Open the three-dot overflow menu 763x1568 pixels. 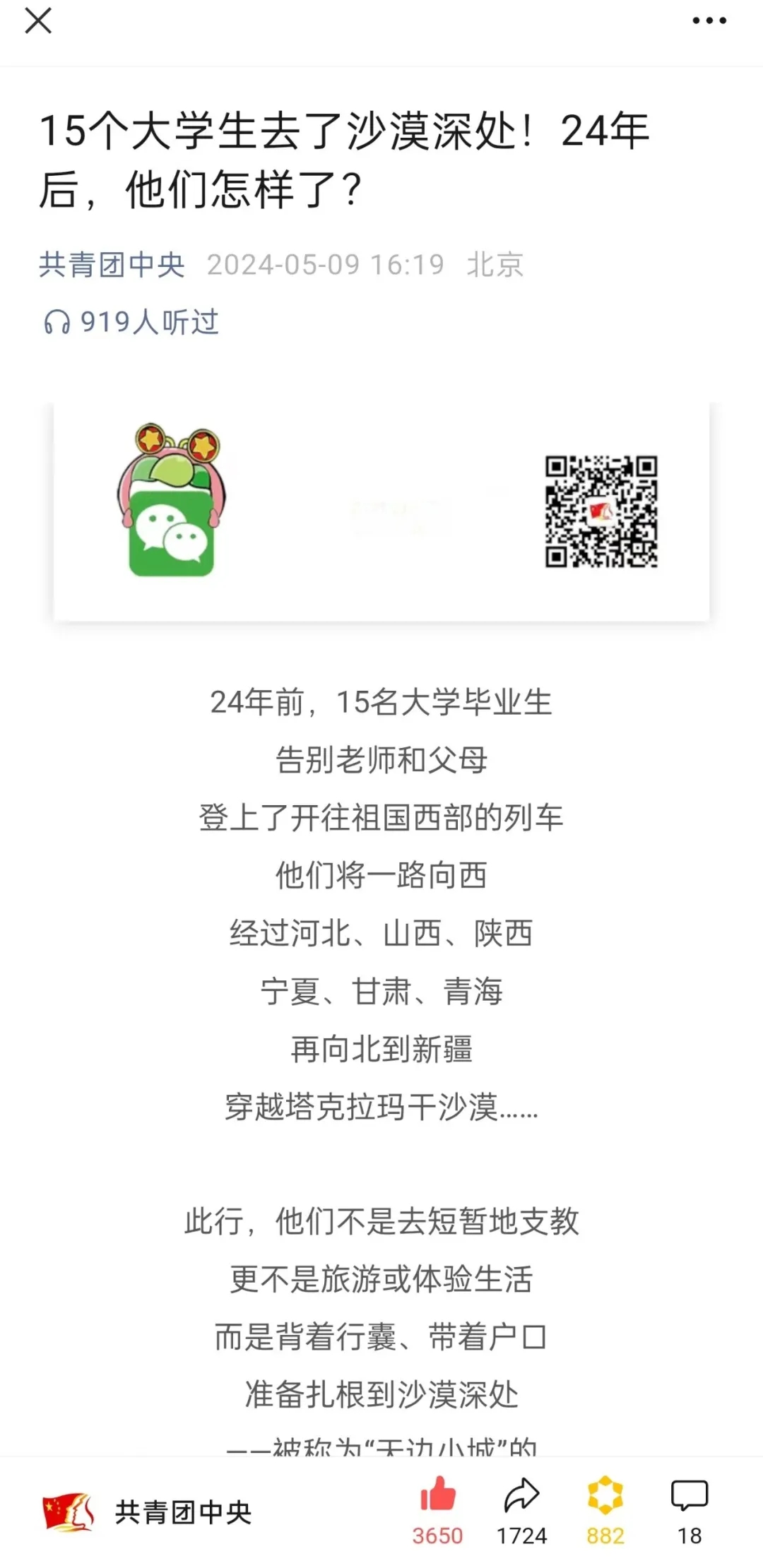[x=709, y=21]
